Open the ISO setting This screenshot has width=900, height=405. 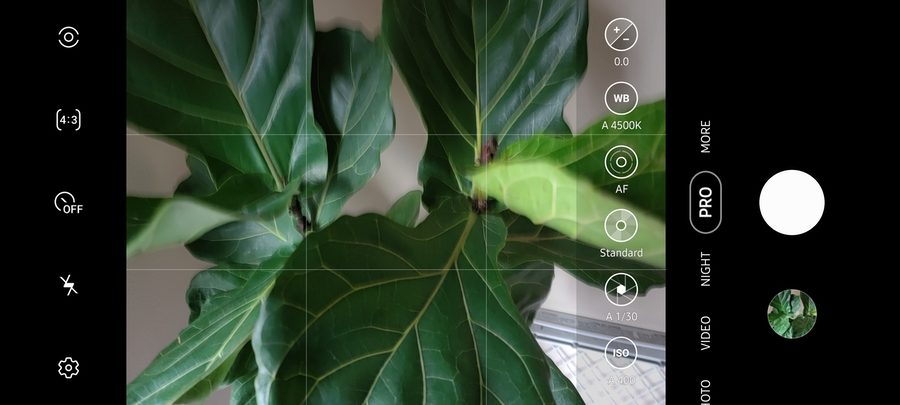tap(621, 354)
